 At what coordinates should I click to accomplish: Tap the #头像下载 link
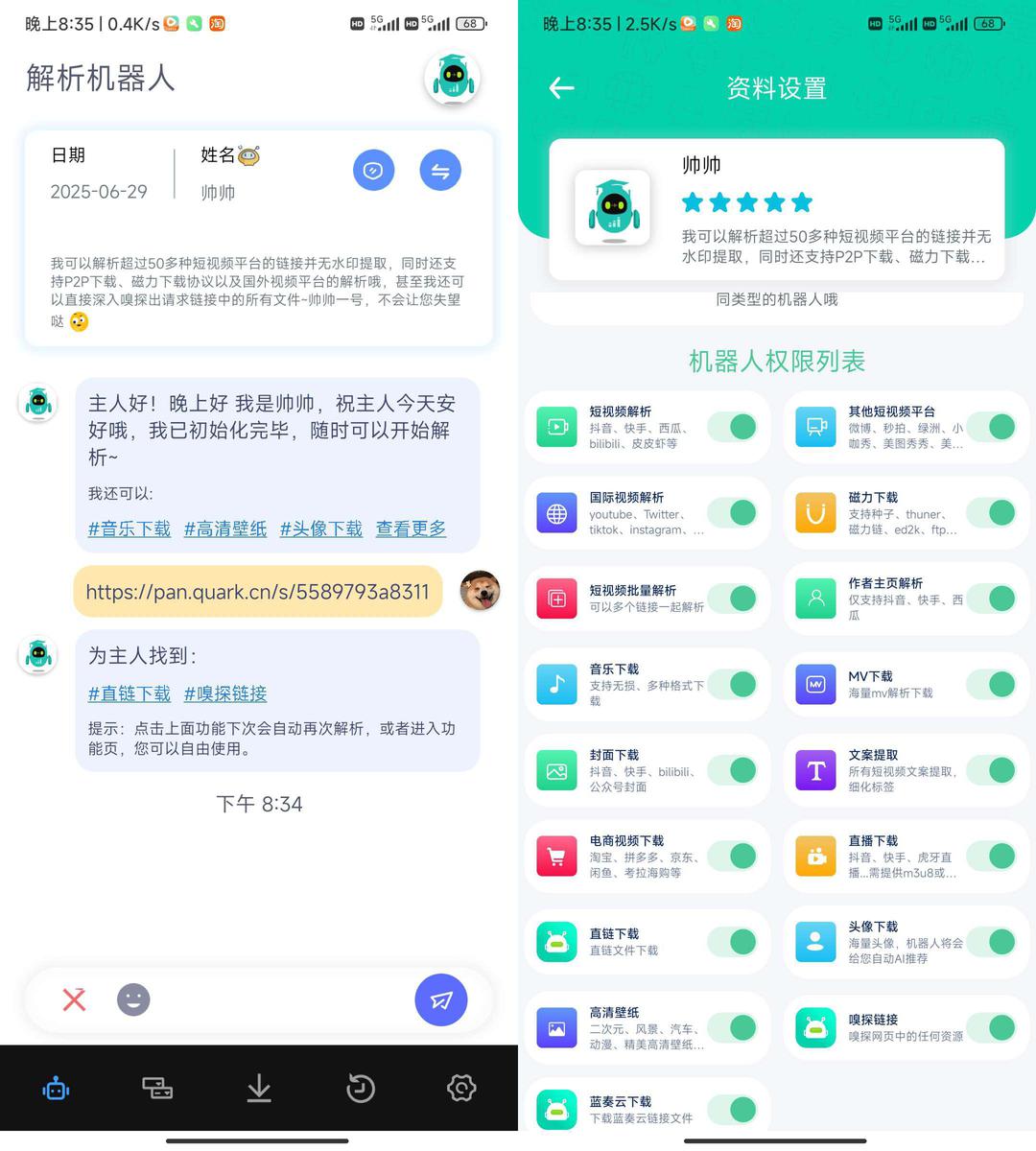[321, 529]
